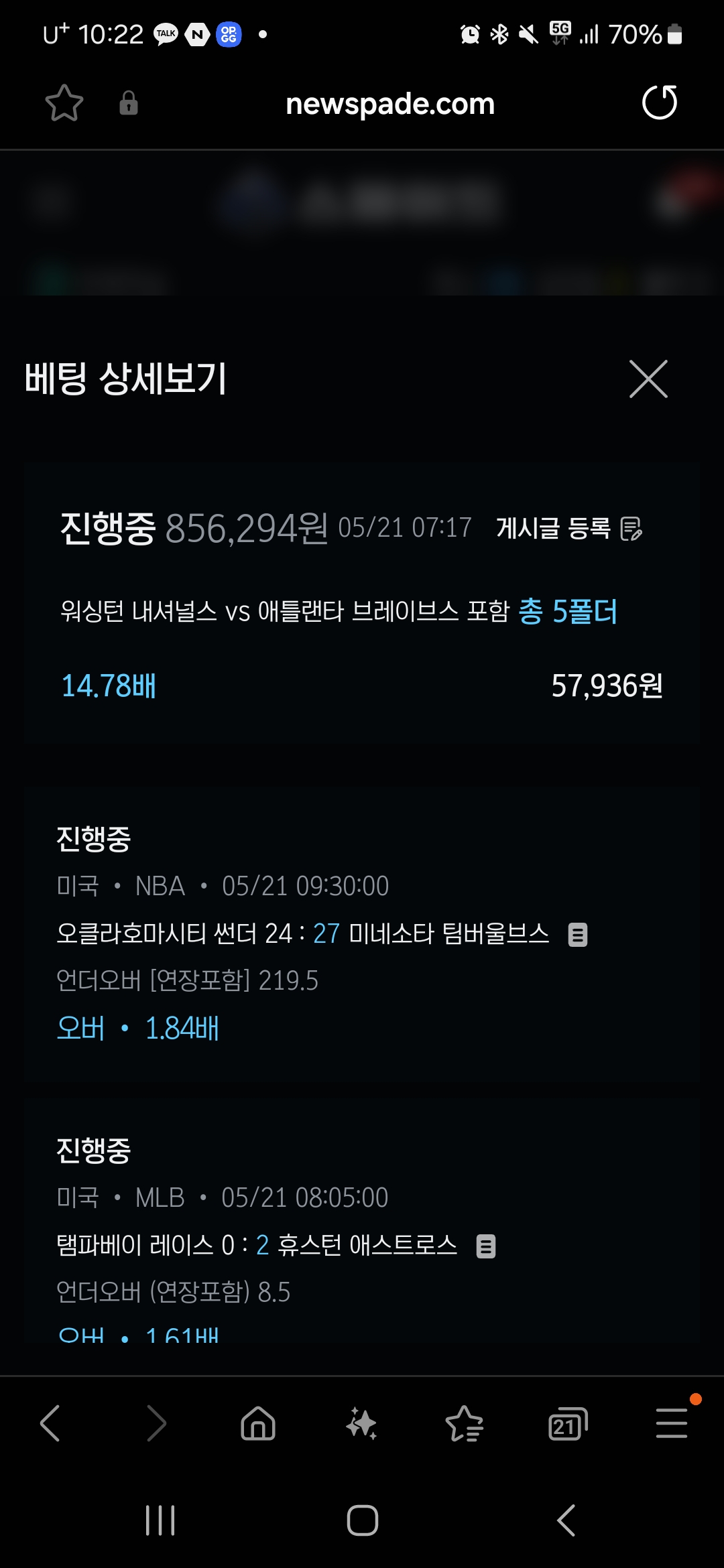Tap 게시글 등록 to post this bet
Screen dimensions: 724x1568
(569, 528)
